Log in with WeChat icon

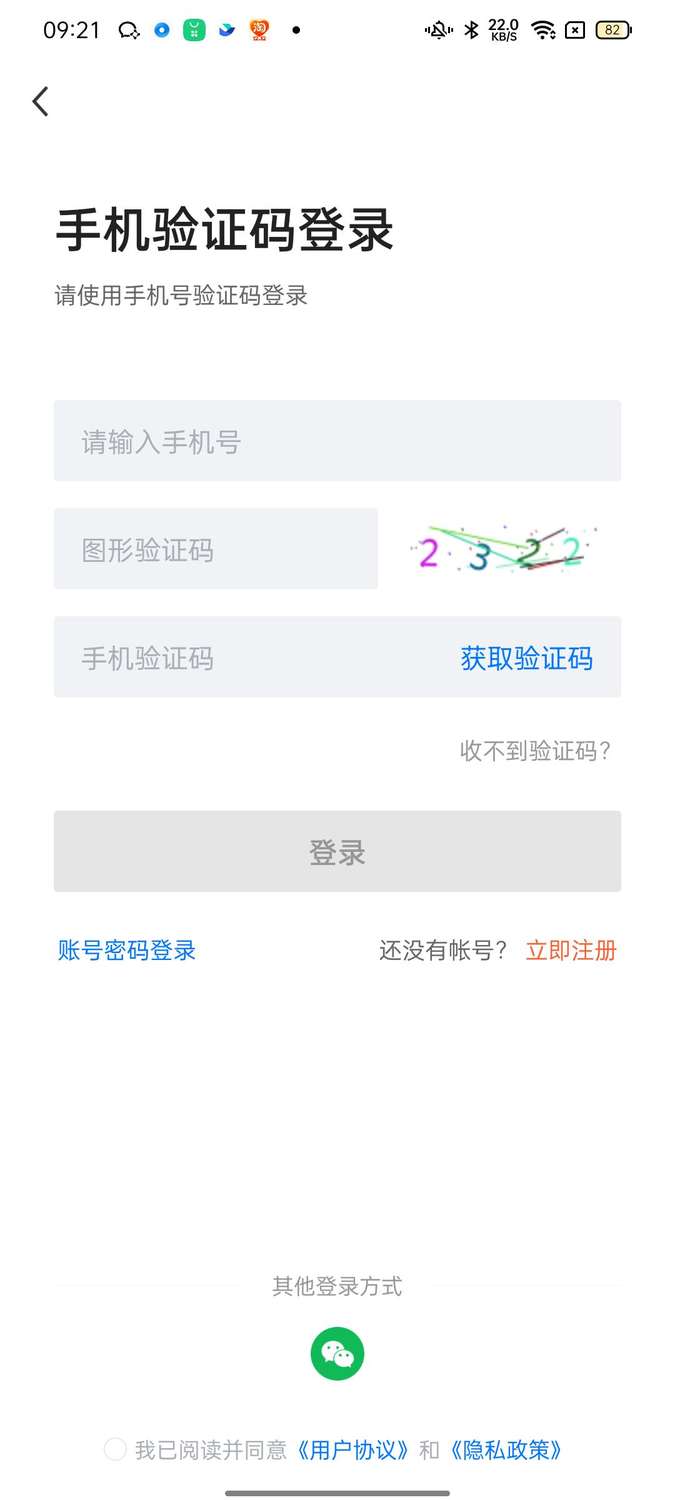click(x=337, y=1354)
